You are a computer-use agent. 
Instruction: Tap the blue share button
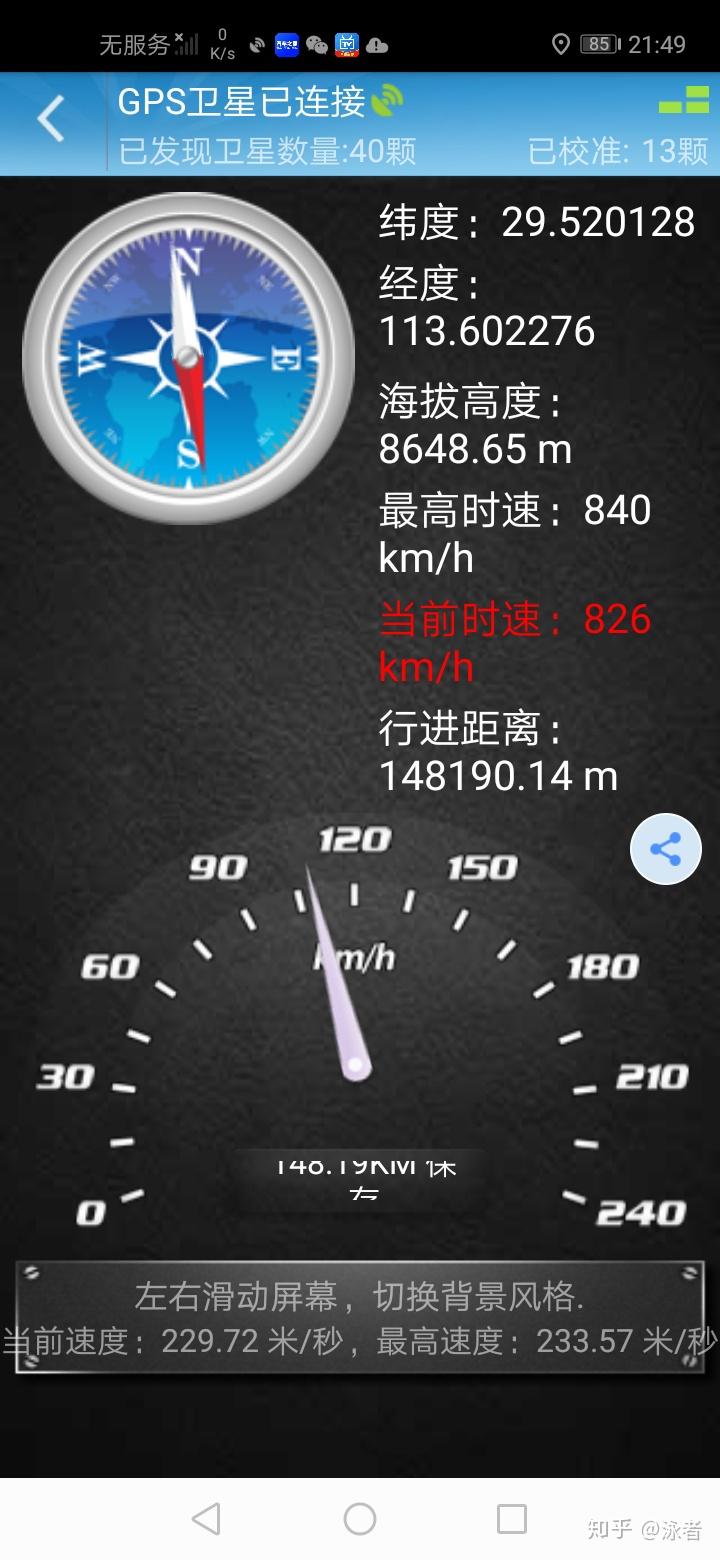click(x=666, y=850)
